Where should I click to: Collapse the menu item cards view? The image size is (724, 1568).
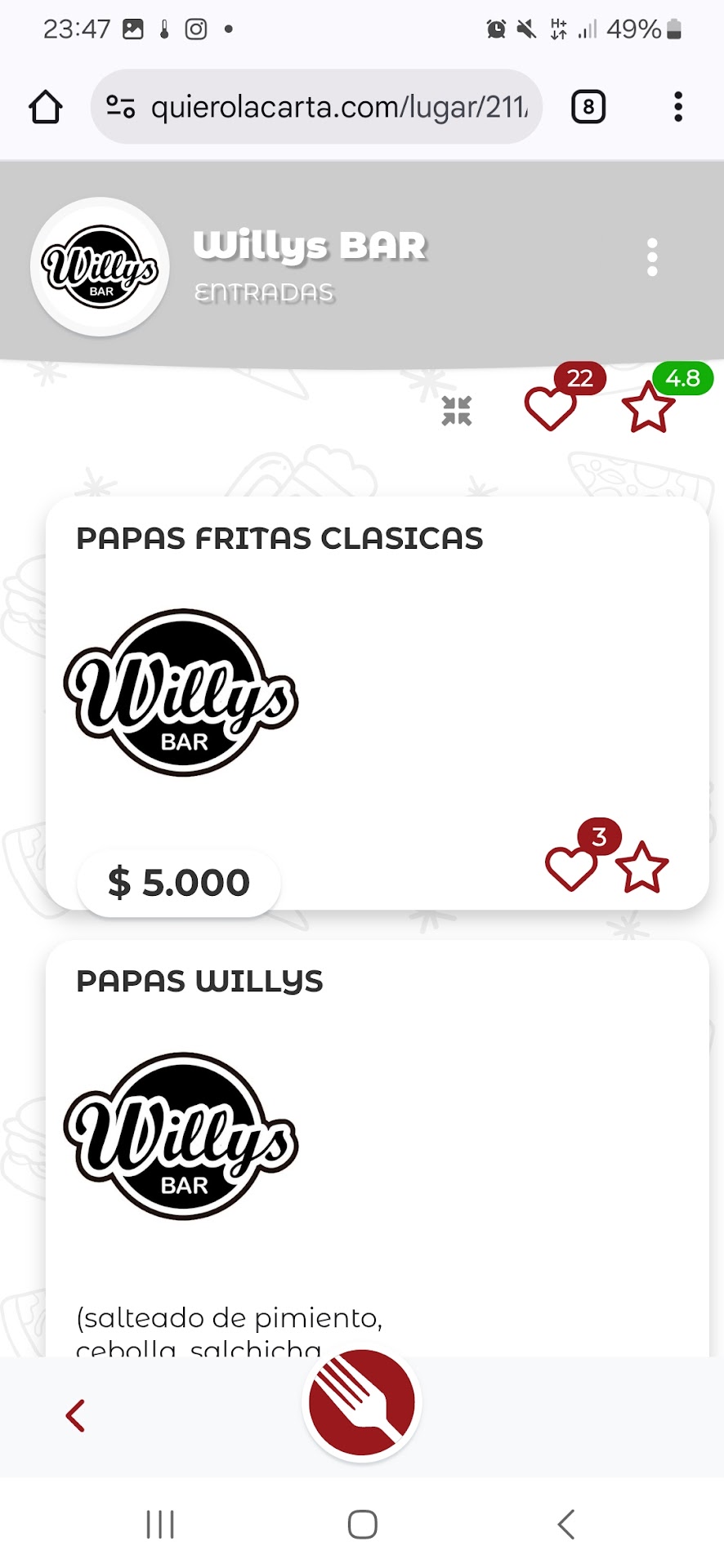tap(457, 411)
